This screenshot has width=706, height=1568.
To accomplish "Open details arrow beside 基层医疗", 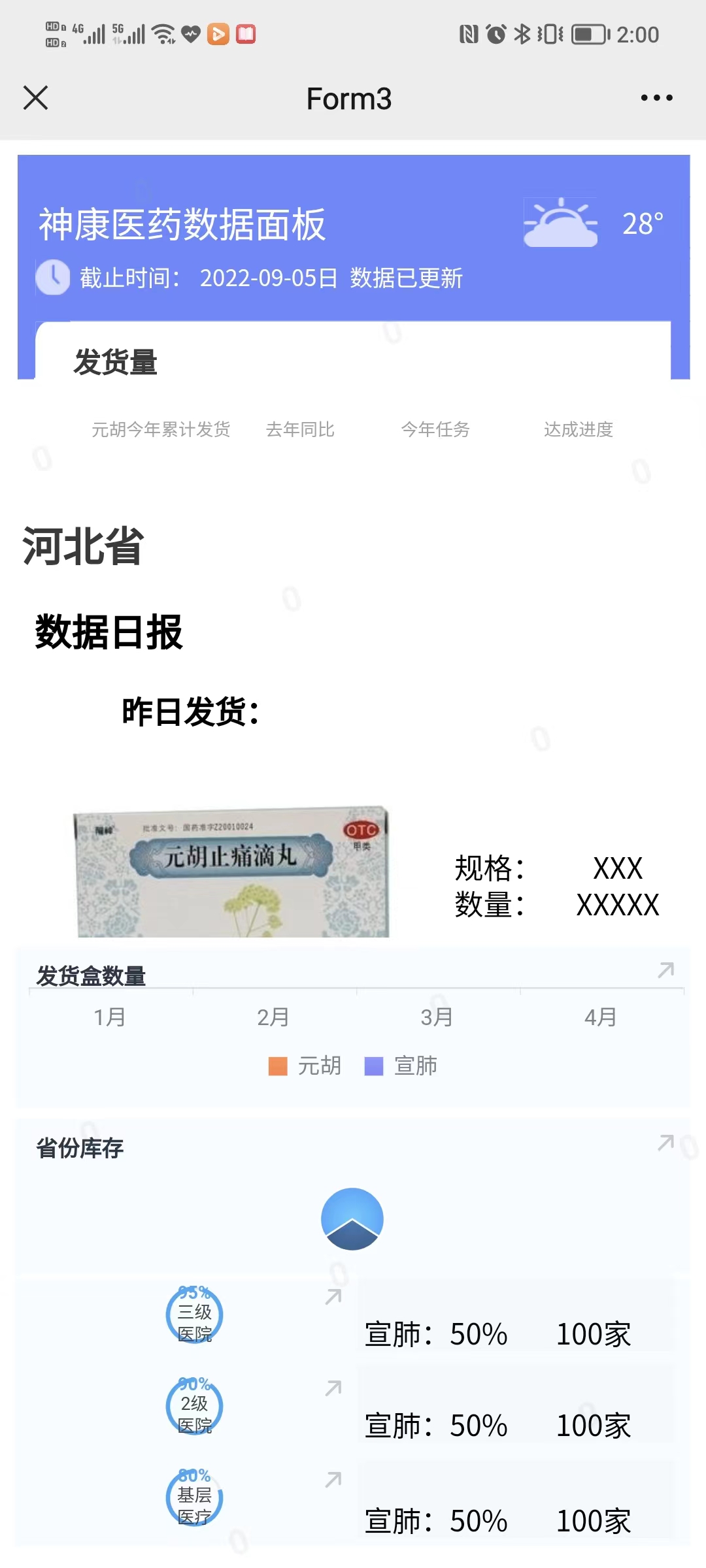I will 333,1480.
